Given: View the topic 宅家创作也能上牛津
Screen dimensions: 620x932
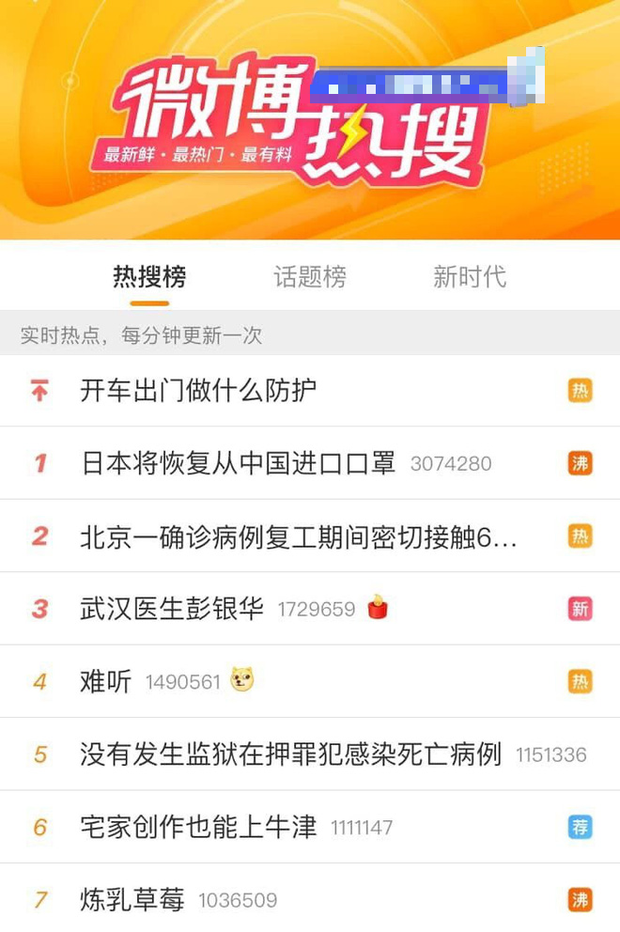Looking at the screenshot, I should (x=198, y=827).
